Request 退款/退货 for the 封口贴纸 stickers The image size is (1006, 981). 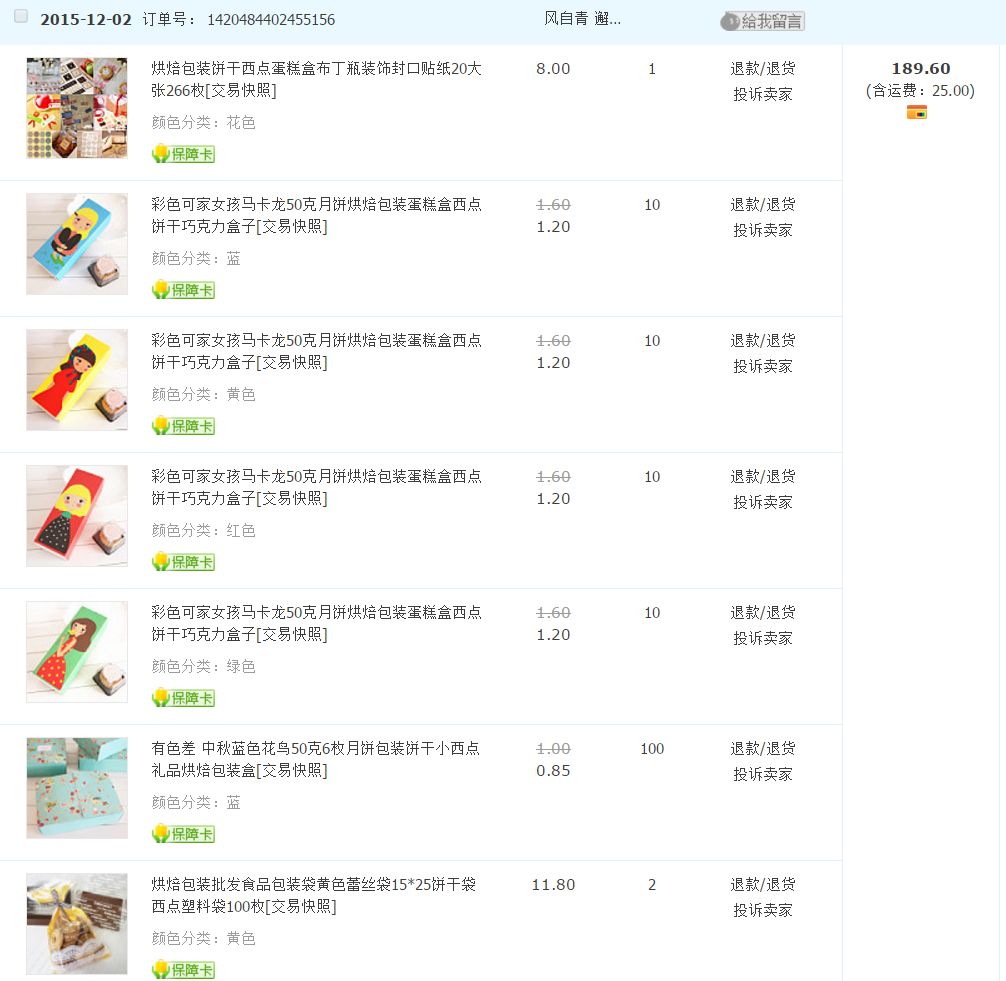762,68
